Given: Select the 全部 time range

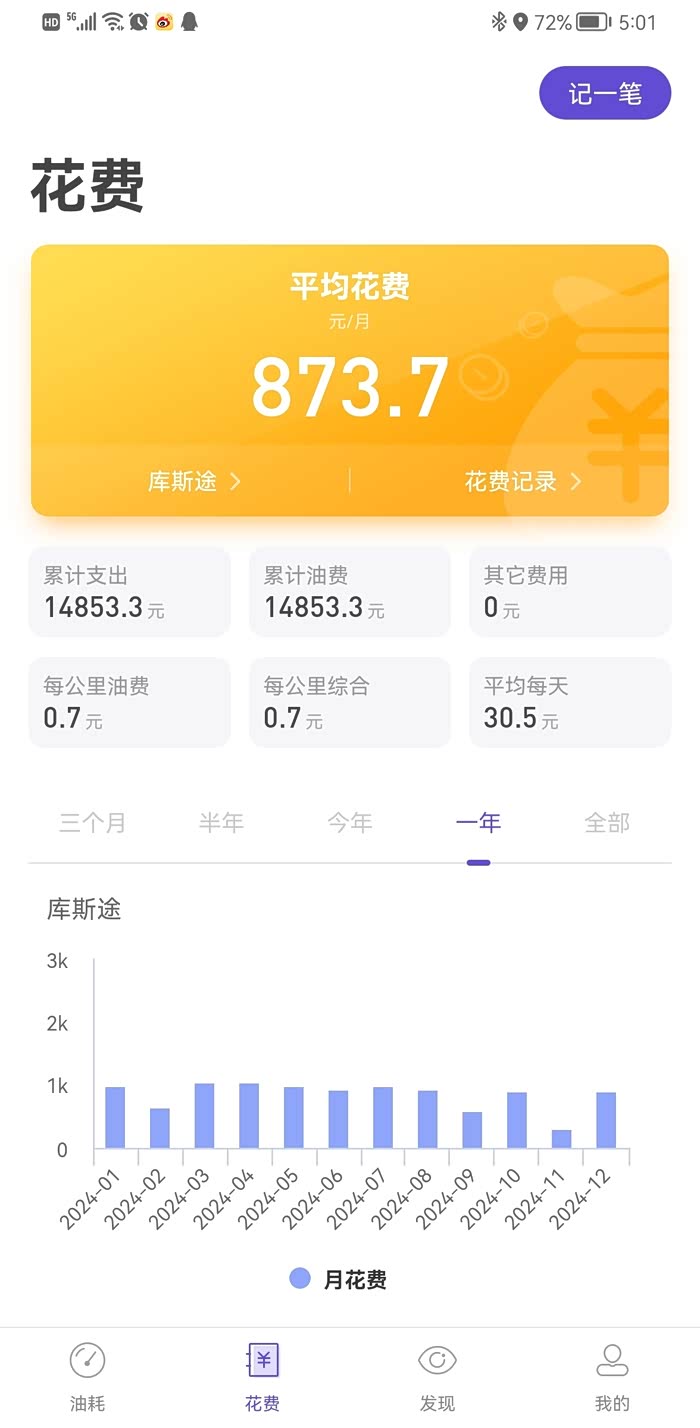Looking at the screenshot, I should click(607, 823).
